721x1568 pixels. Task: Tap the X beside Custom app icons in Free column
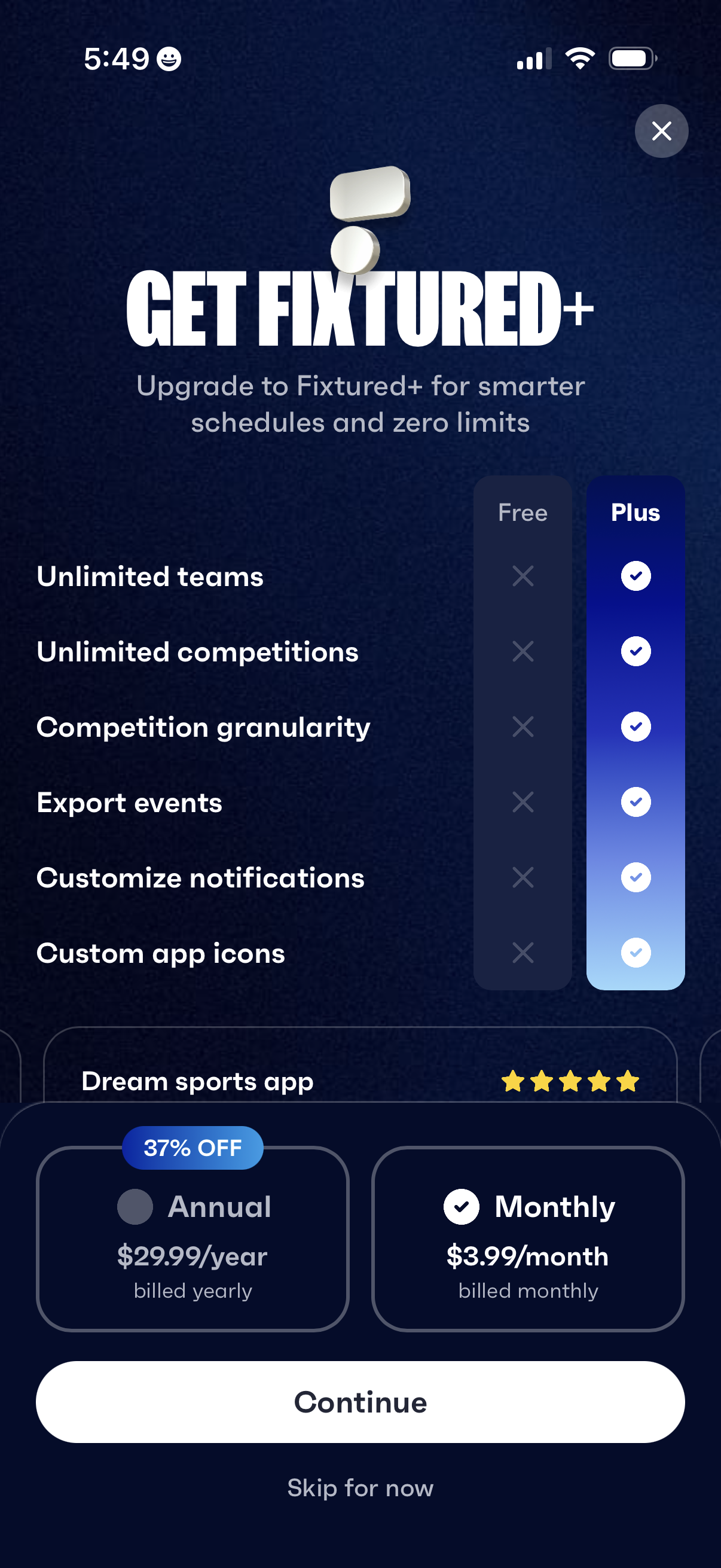point(522,953)
